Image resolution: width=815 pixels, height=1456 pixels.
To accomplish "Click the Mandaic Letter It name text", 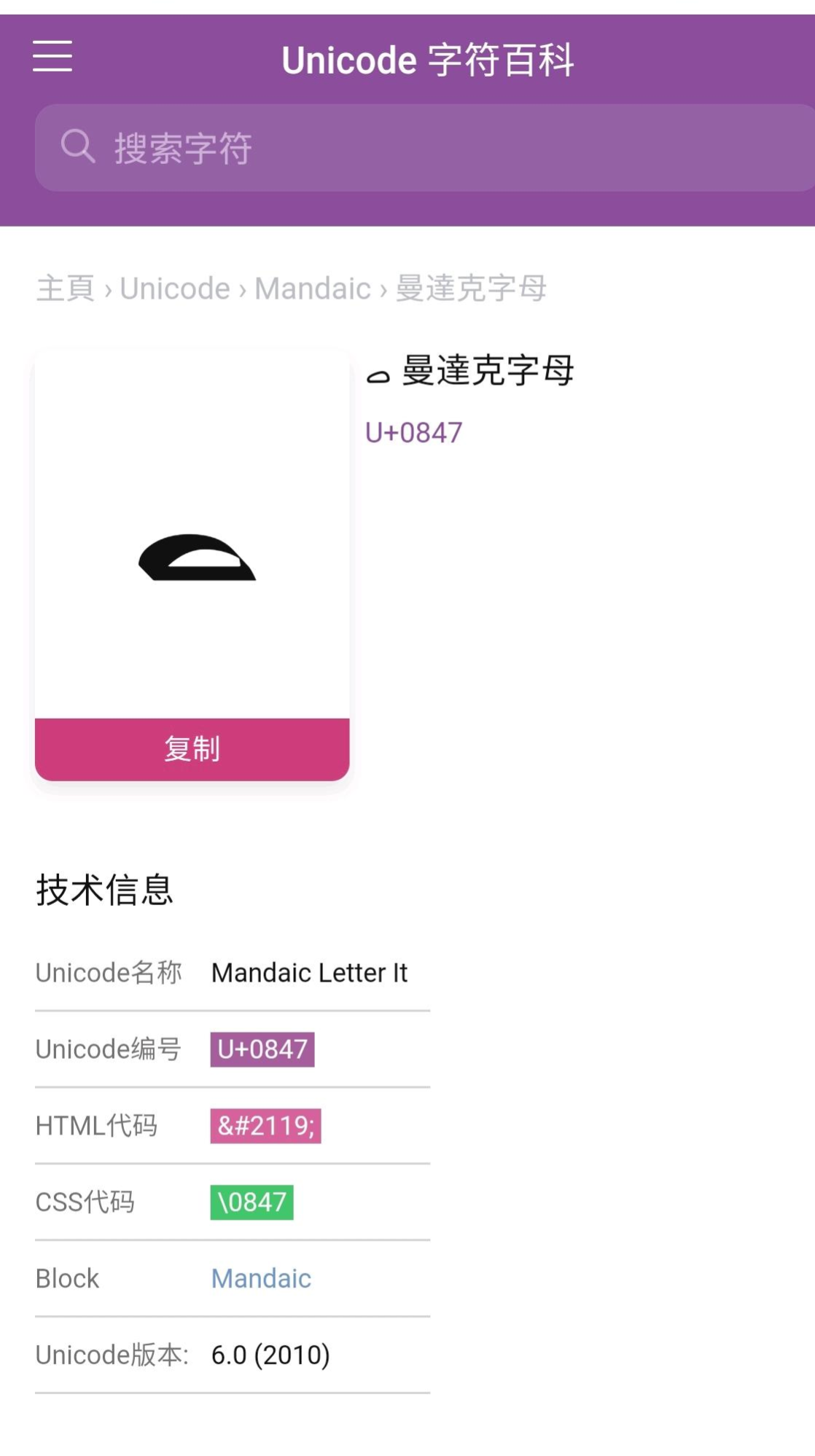I will 309,972.
